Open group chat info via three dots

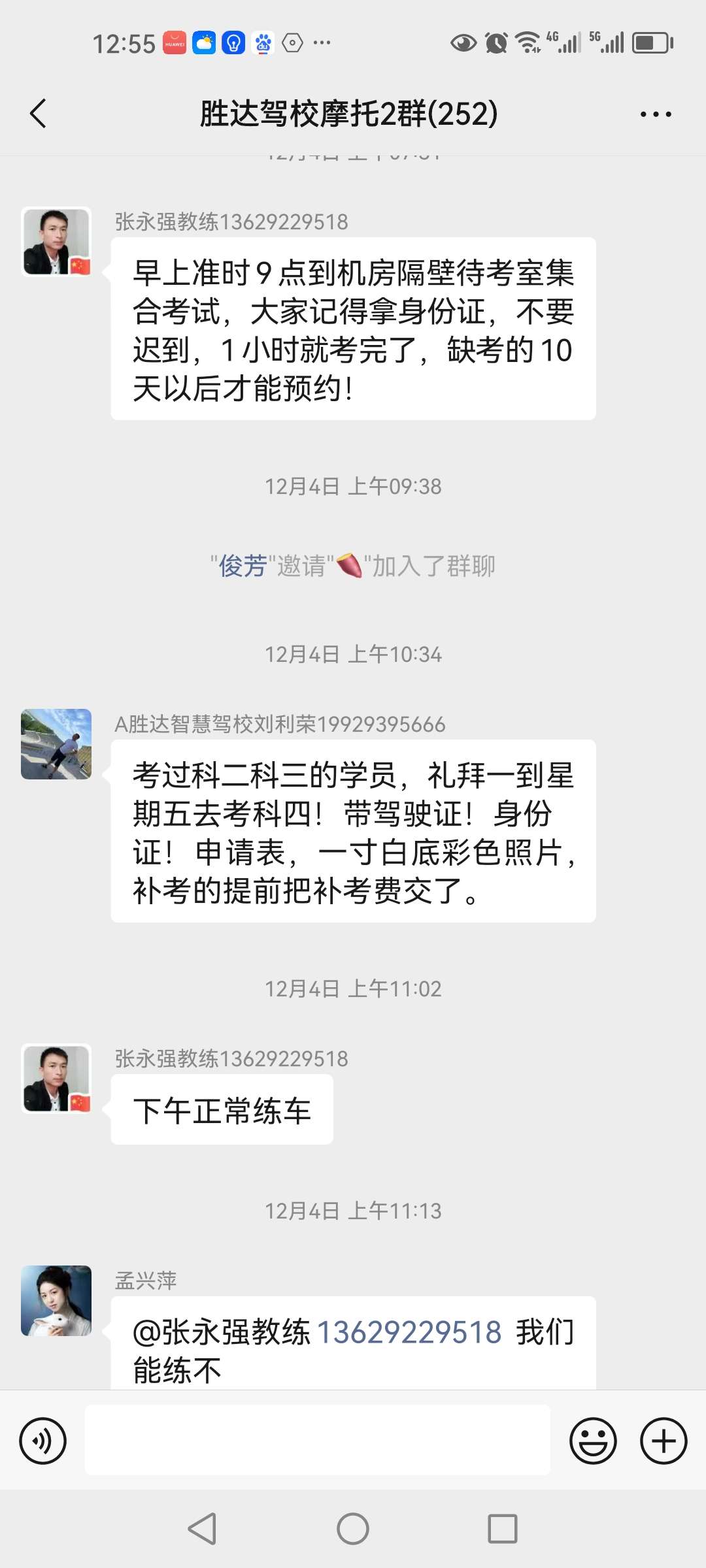tap(655, 114)
